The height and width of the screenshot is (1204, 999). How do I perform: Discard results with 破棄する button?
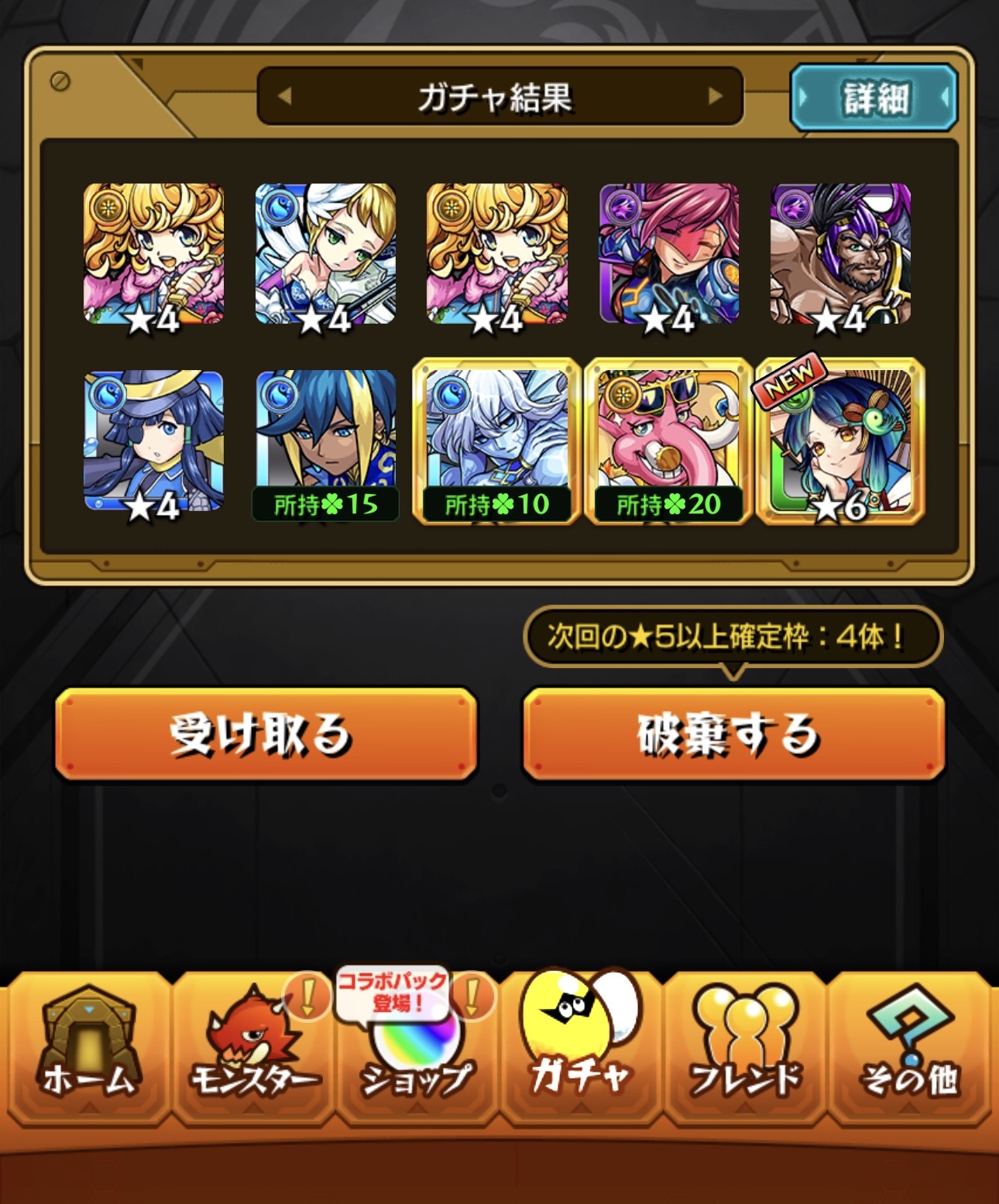(x=733, y=733)
